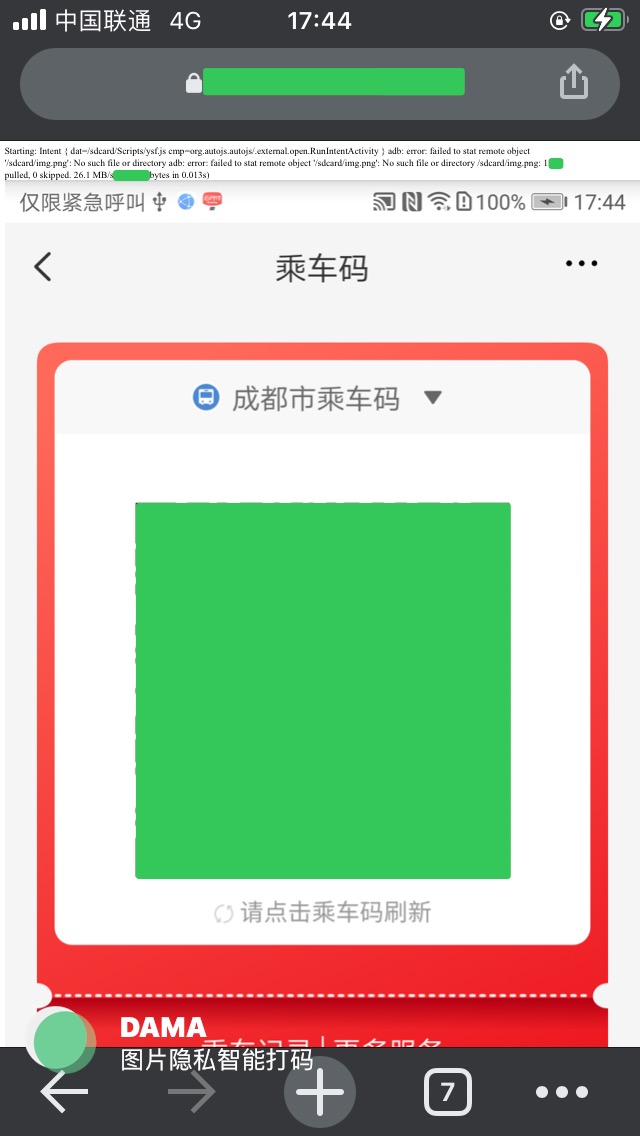Viewport: 640px width, 1136px height.
Task: Open the tab switcher showing 7 tabs
Action: [447, 1092]
